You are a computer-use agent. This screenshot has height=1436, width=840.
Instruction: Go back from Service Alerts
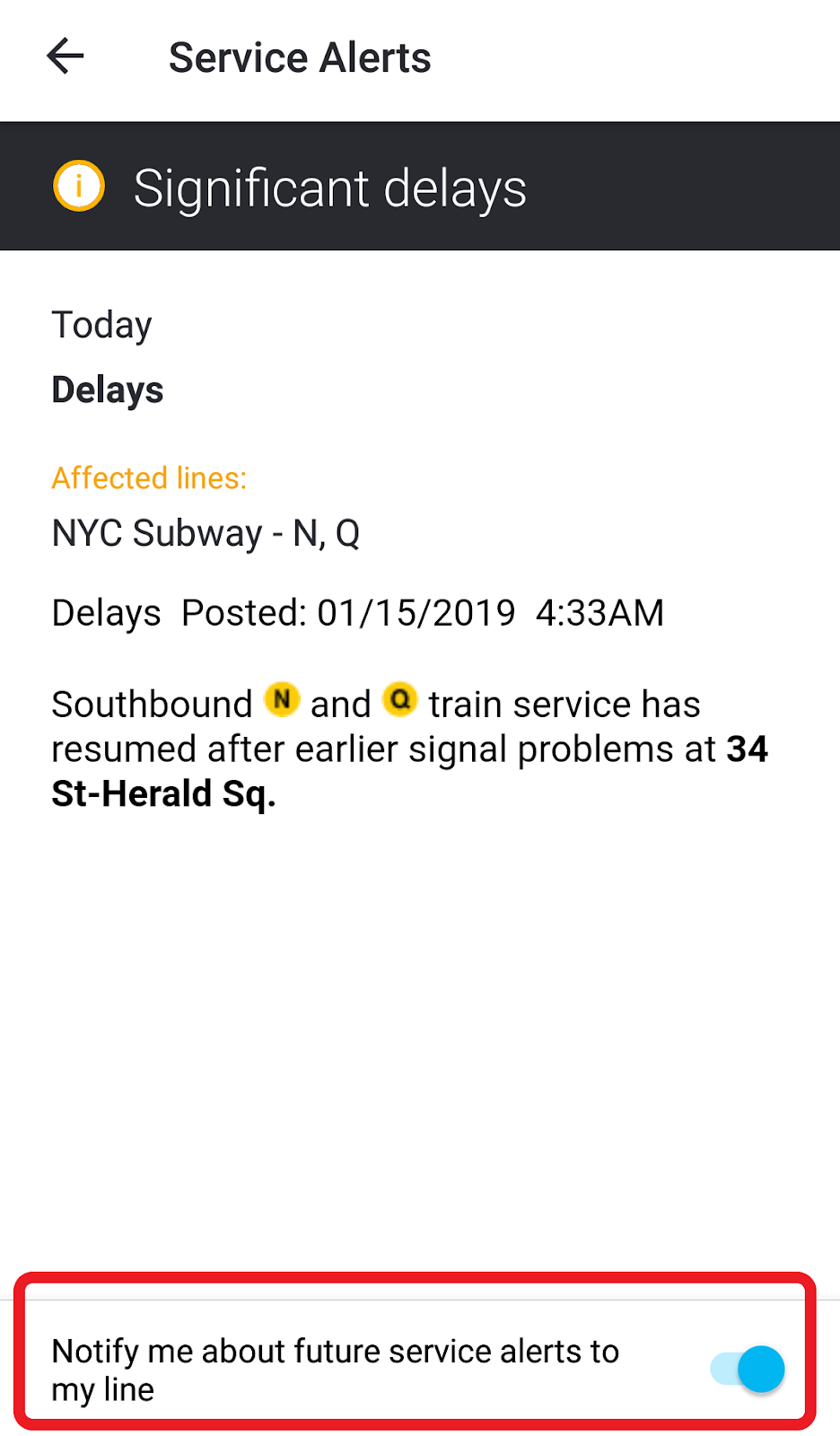pos(66,57)
